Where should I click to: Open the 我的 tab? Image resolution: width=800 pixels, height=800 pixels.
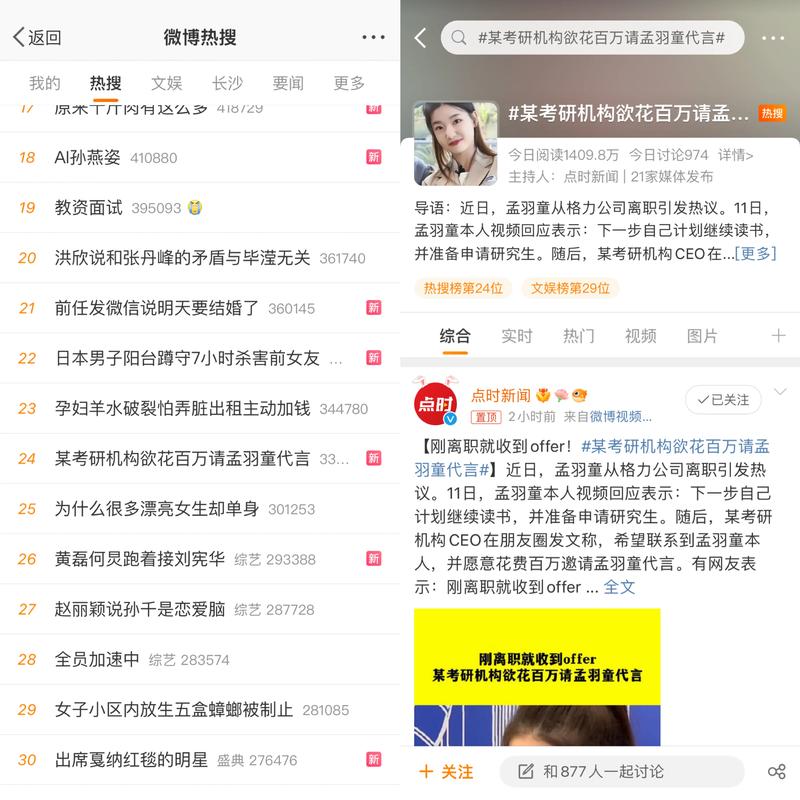[44, 83]
